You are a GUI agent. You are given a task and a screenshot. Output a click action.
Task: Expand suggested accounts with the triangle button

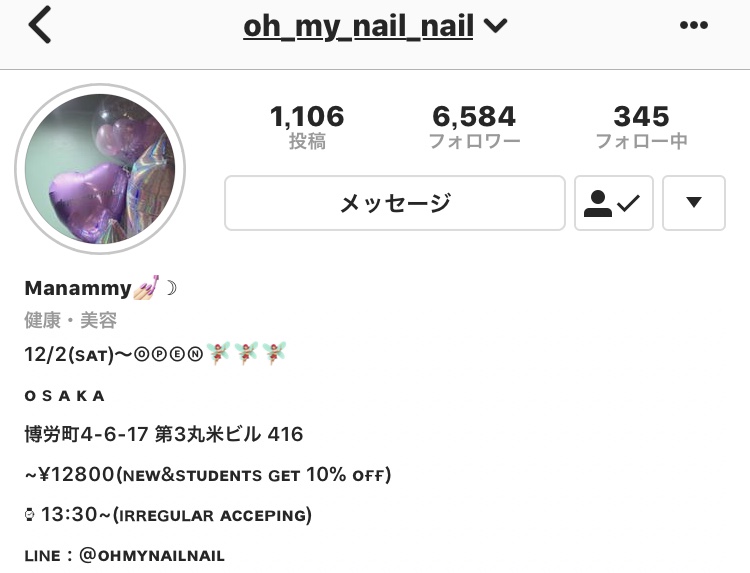[693, 203]
